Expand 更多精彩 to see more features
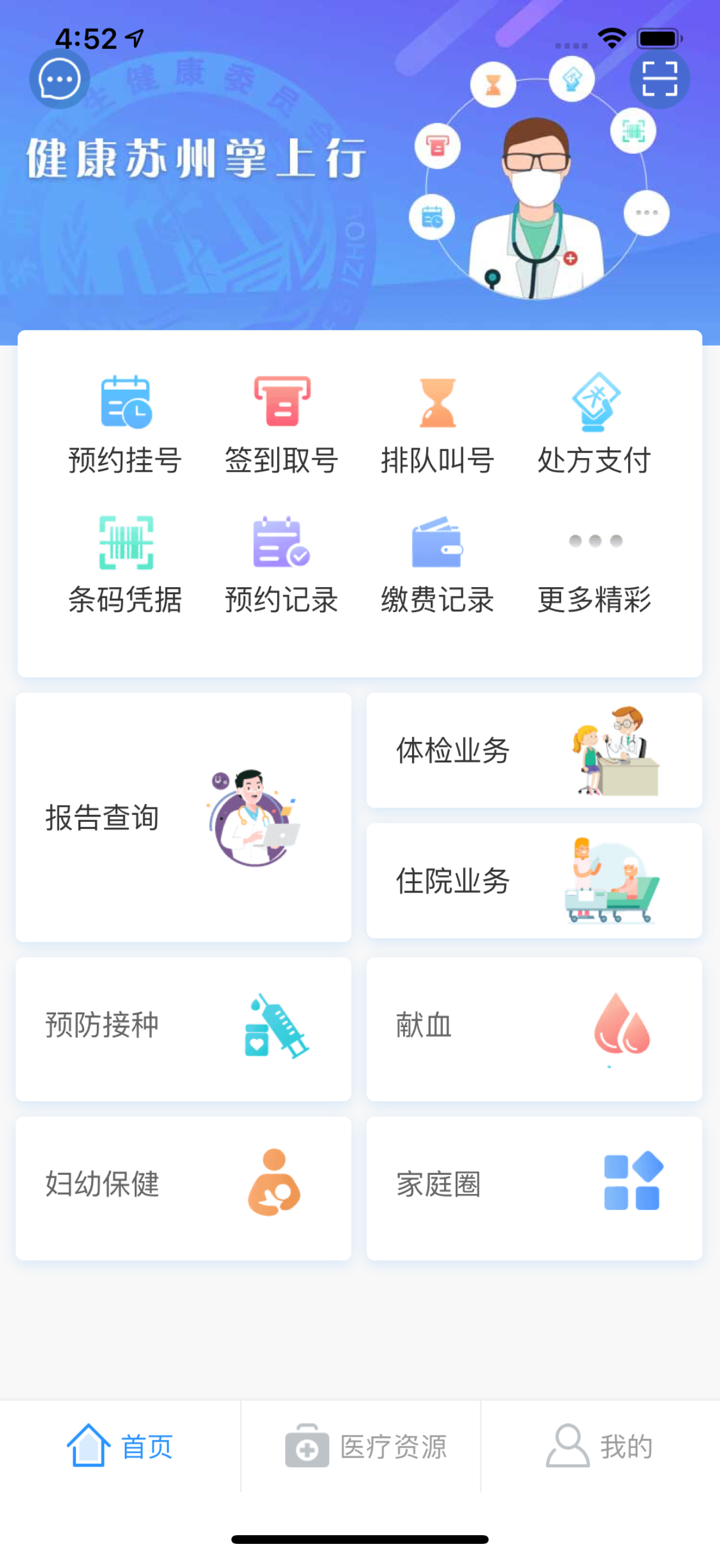This screenshot has width=720, height=1558. pyautogui.click(x=594, y=556)
